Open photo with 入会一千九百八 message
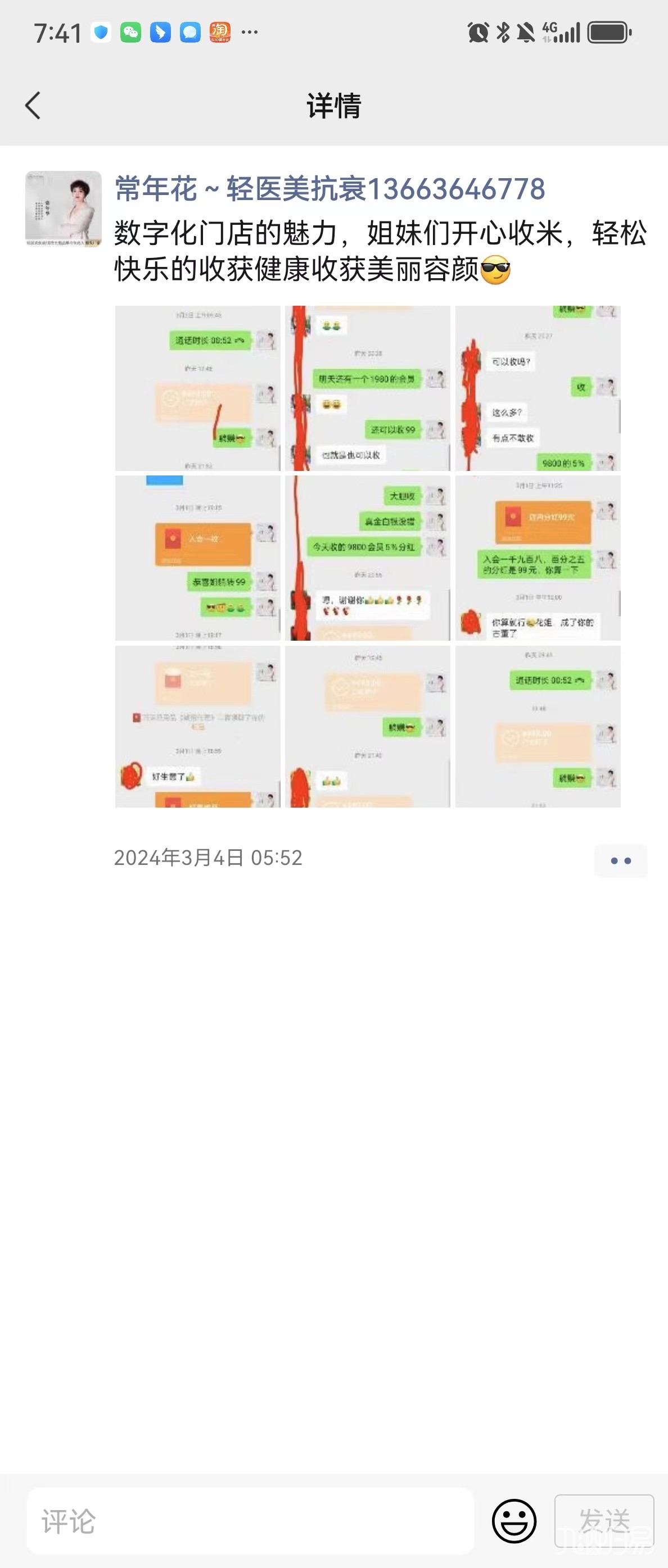668x1568 pixels. [538, 558]
